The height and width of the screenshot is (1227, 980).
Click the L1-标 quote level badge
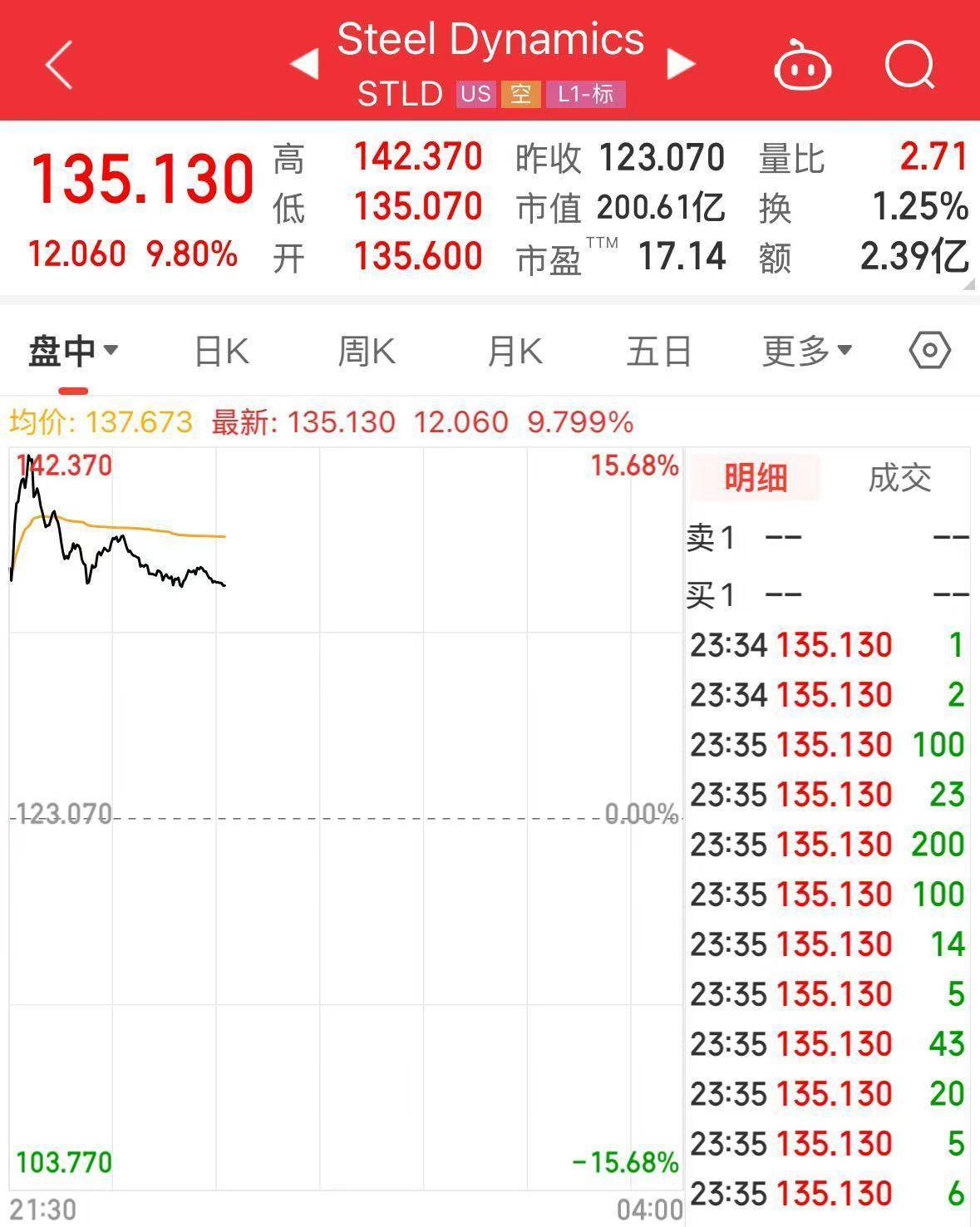click(585, 95)
